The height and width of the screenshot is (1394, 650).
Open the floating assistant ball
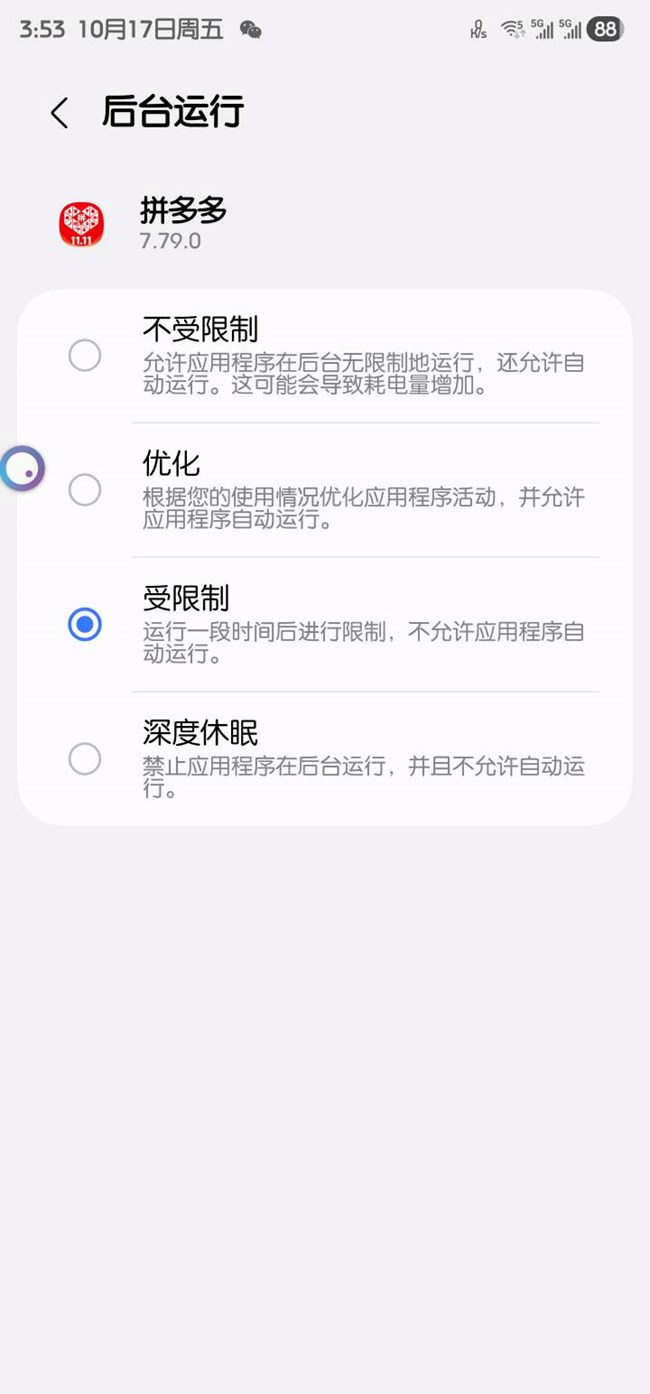pos(22,468)
